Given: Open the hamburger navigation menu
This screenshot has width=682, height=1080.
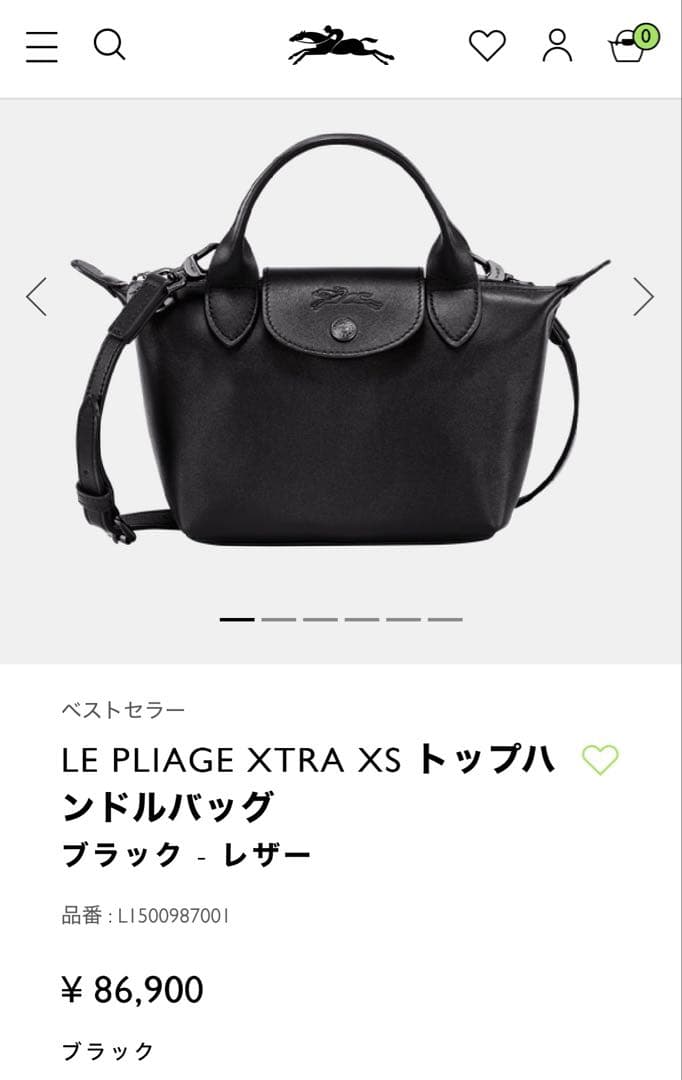Looking at the screenshot, I should coord(42,47).
